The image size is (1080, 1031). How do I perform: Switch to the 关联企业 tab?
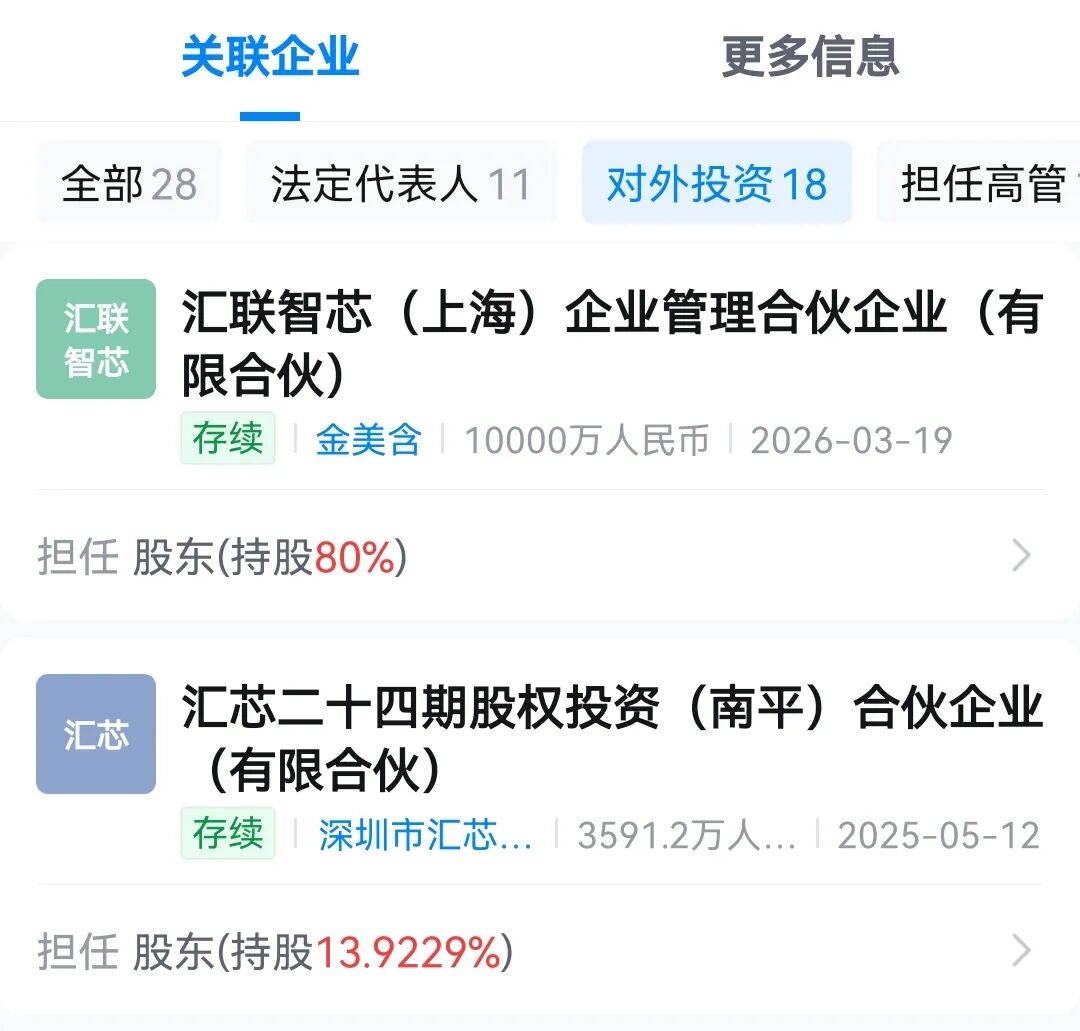click(x=270, y=57)
